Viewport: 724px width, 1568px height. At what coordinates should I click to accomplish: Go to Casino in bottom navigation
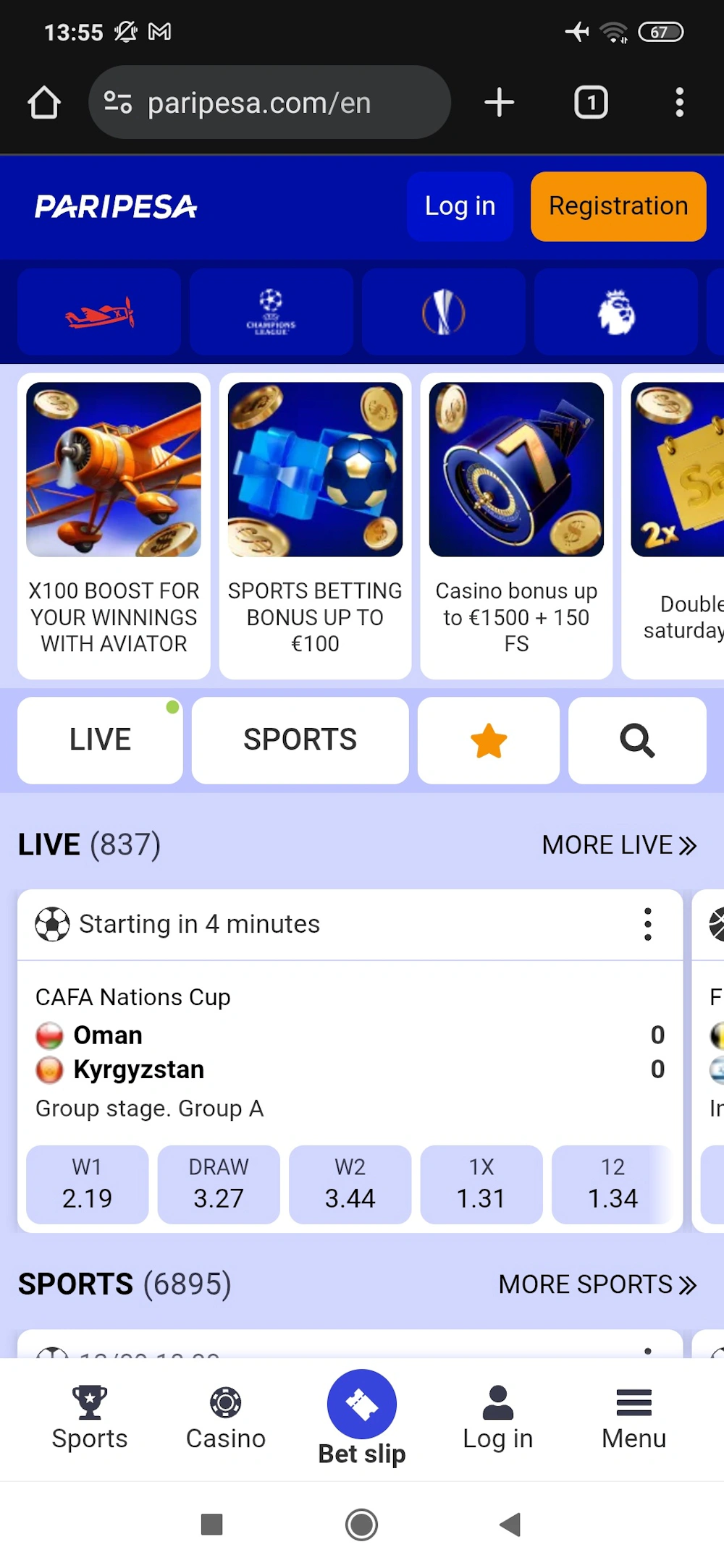pyautogui.click(x=226, y=1418)
